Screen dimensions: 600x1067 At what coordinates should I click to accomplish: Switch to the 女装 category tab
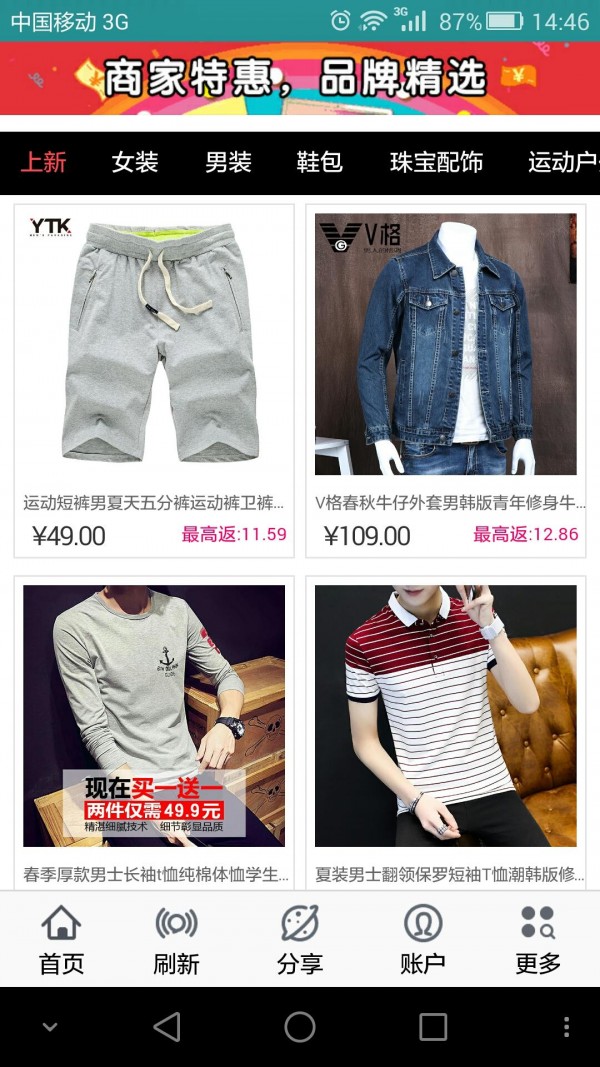[135, 162]
